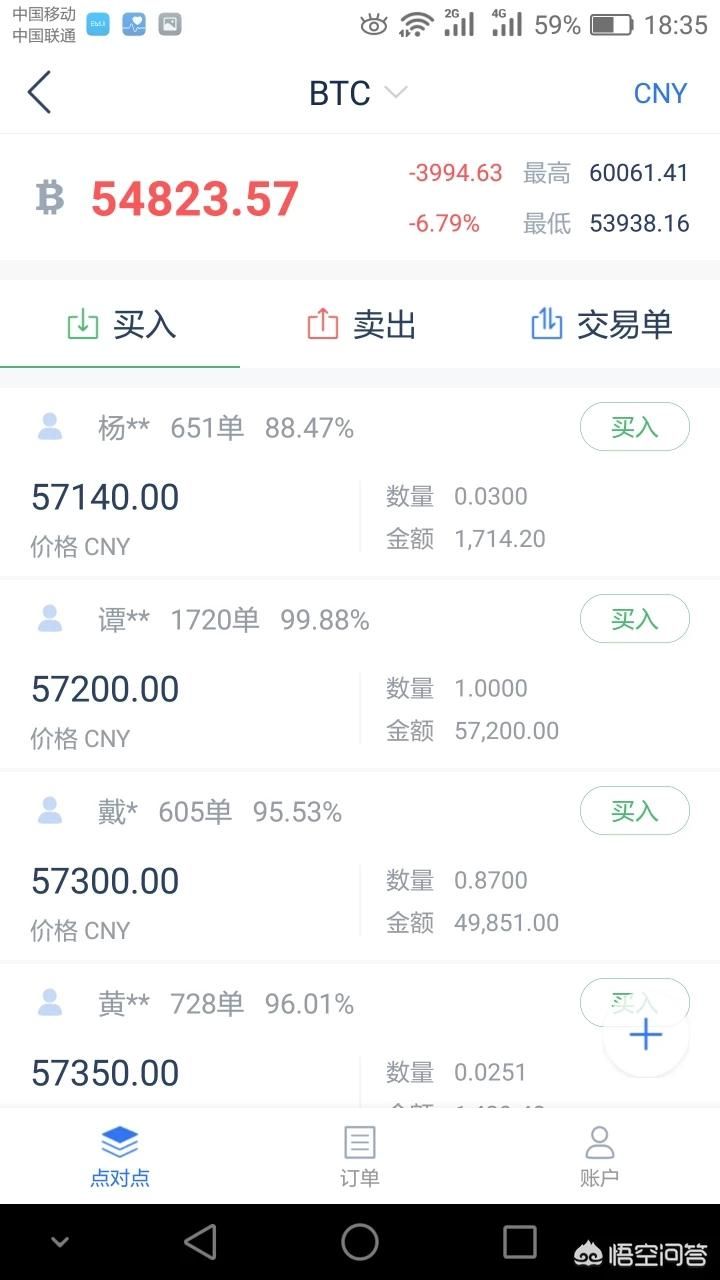Tap 买入 on 杨** offer at 57140.00
Image resolution: width=720 pixels, height=1280 pixels.
(x=634, y=427)
